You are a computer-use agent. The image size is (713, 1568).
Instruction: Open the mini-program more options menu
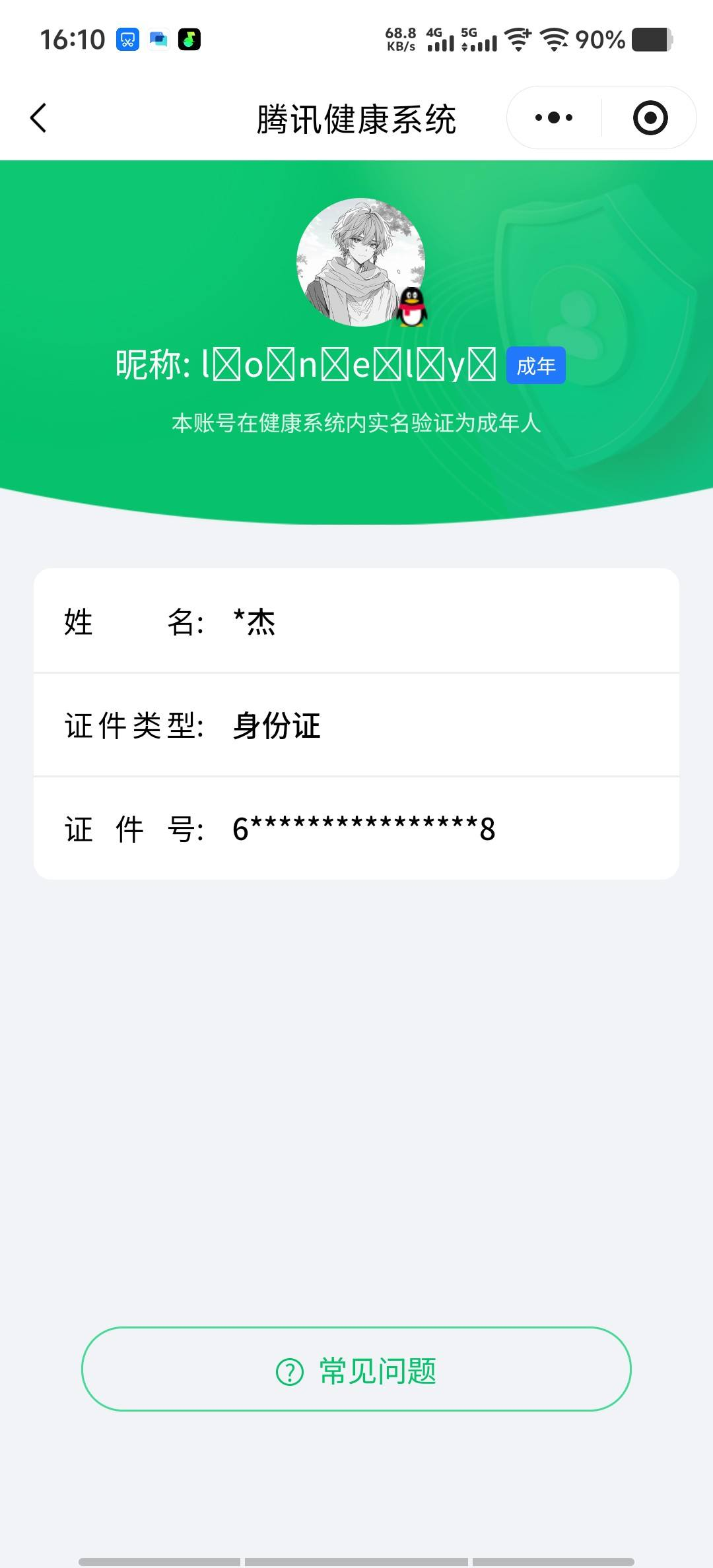[553, 117]
